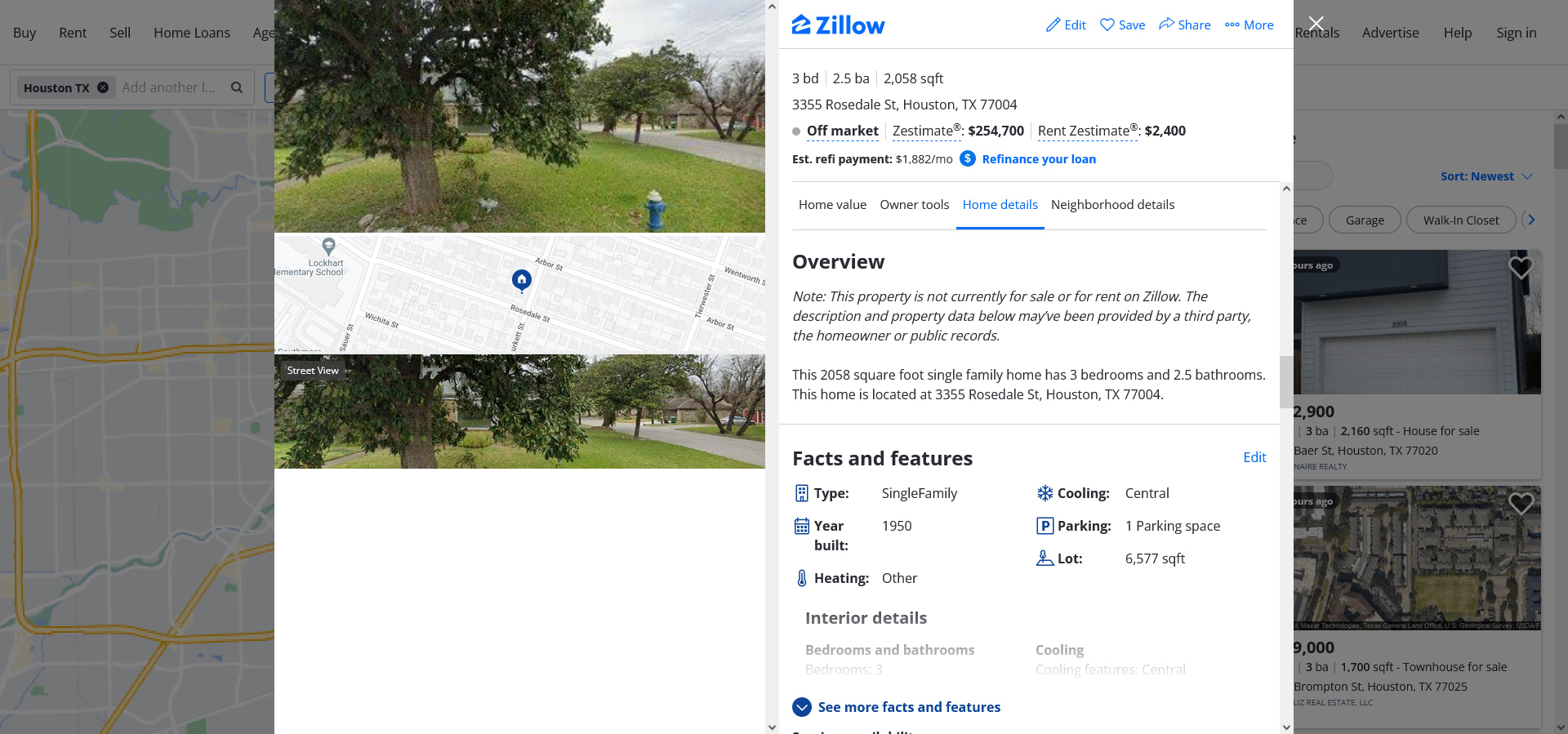Share this property listing
The height and width of the screenshot is (734, 1568).
point(1184,25)
